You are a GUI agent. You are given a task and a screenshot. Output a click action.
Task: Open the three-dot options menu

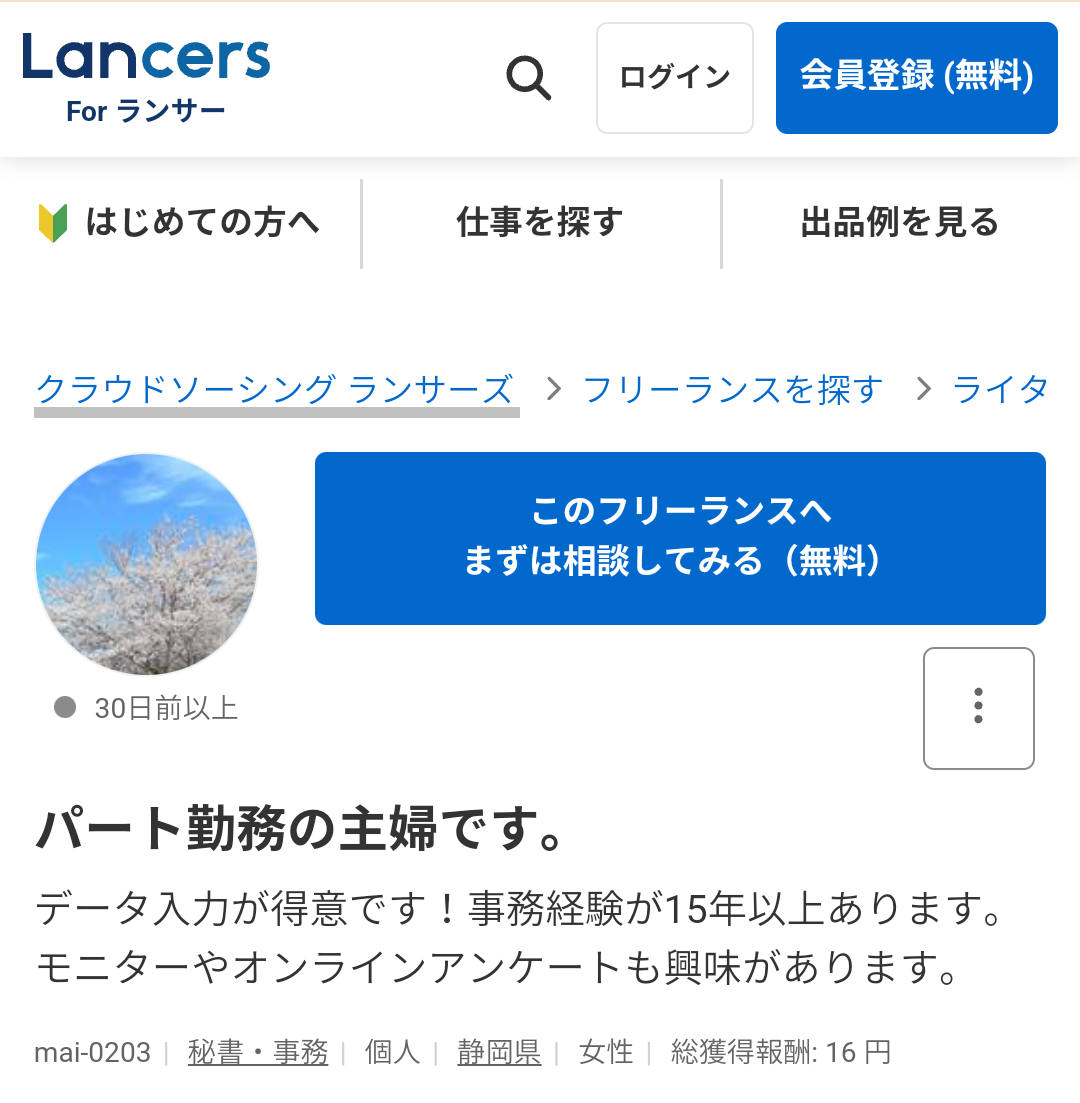pyautogui.click(x=978, y=708)
